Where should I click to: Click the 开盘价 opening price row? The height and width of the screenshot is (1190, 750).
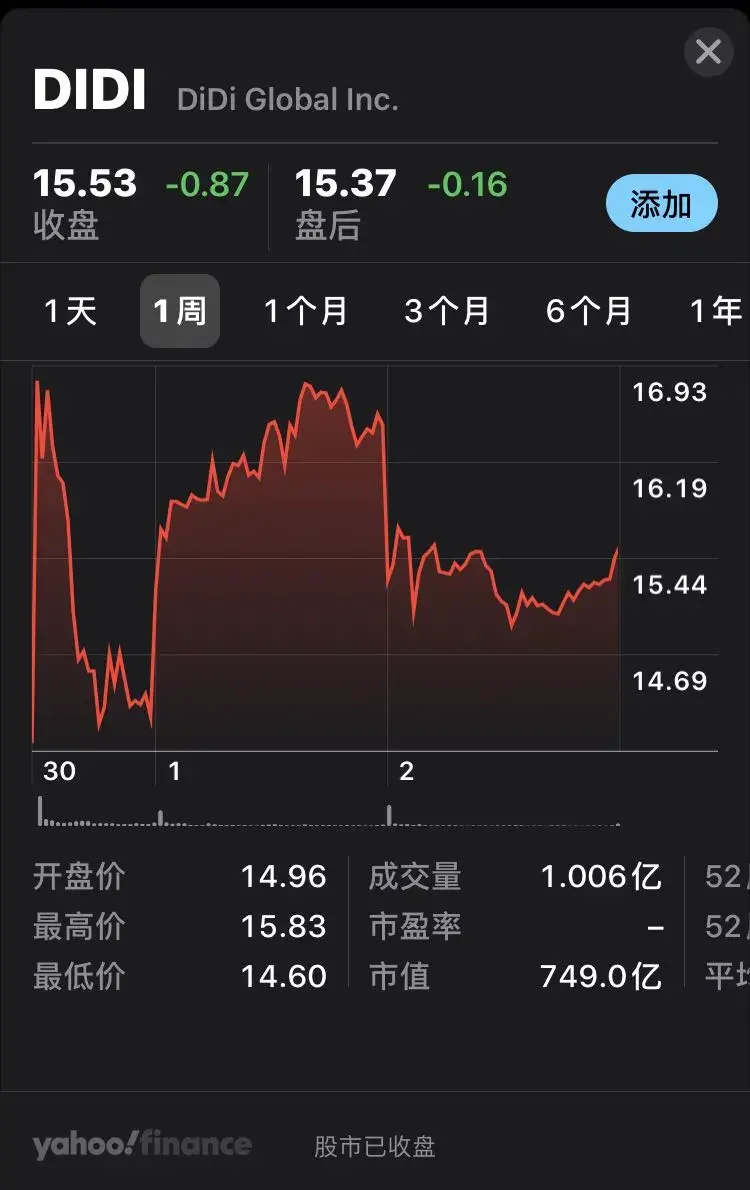click(x=78, y=876)
